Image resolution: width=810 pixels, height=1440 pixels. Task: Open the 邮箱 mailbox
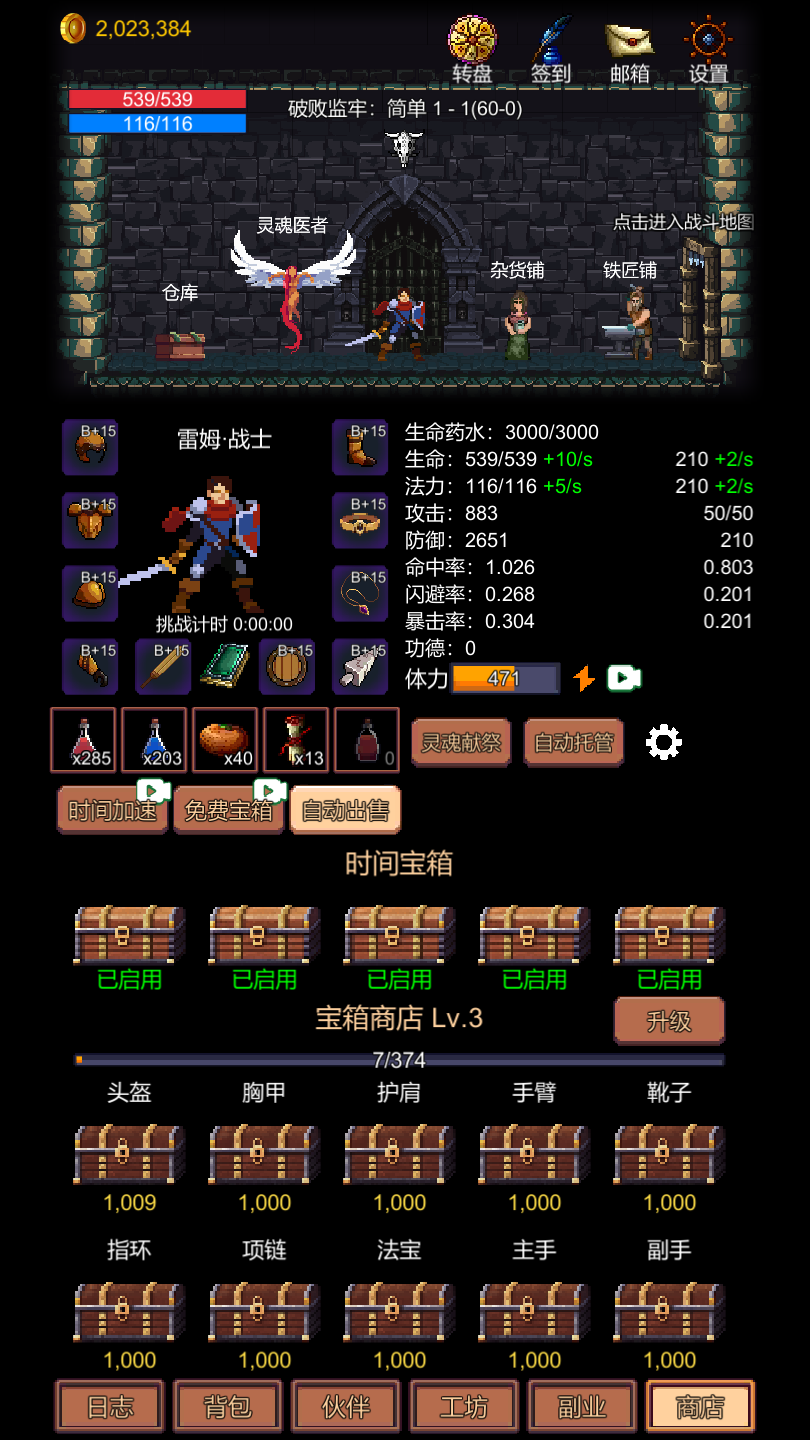[630, 48]
